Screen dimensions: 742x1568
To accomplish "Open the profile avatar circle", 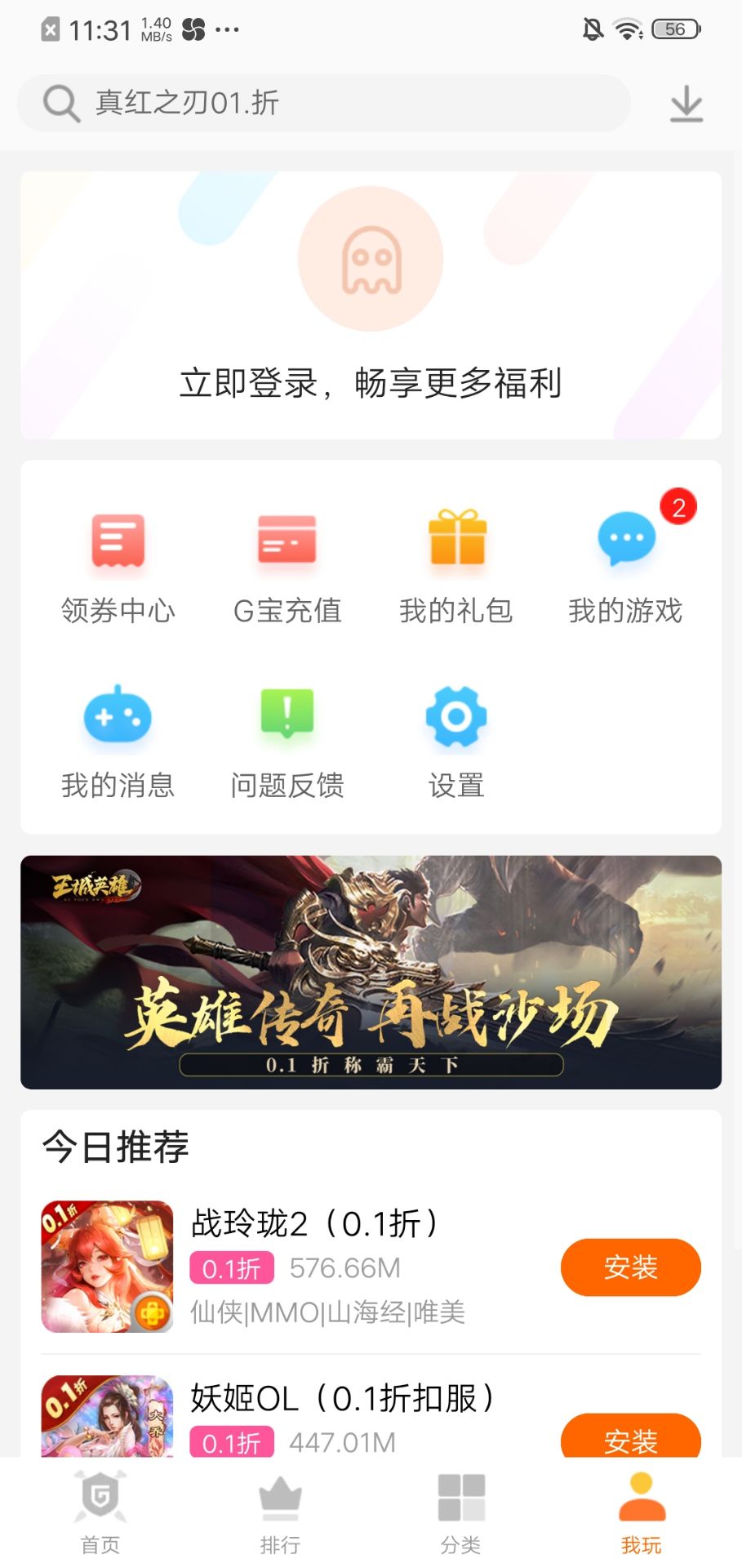I will click(371, 258).
